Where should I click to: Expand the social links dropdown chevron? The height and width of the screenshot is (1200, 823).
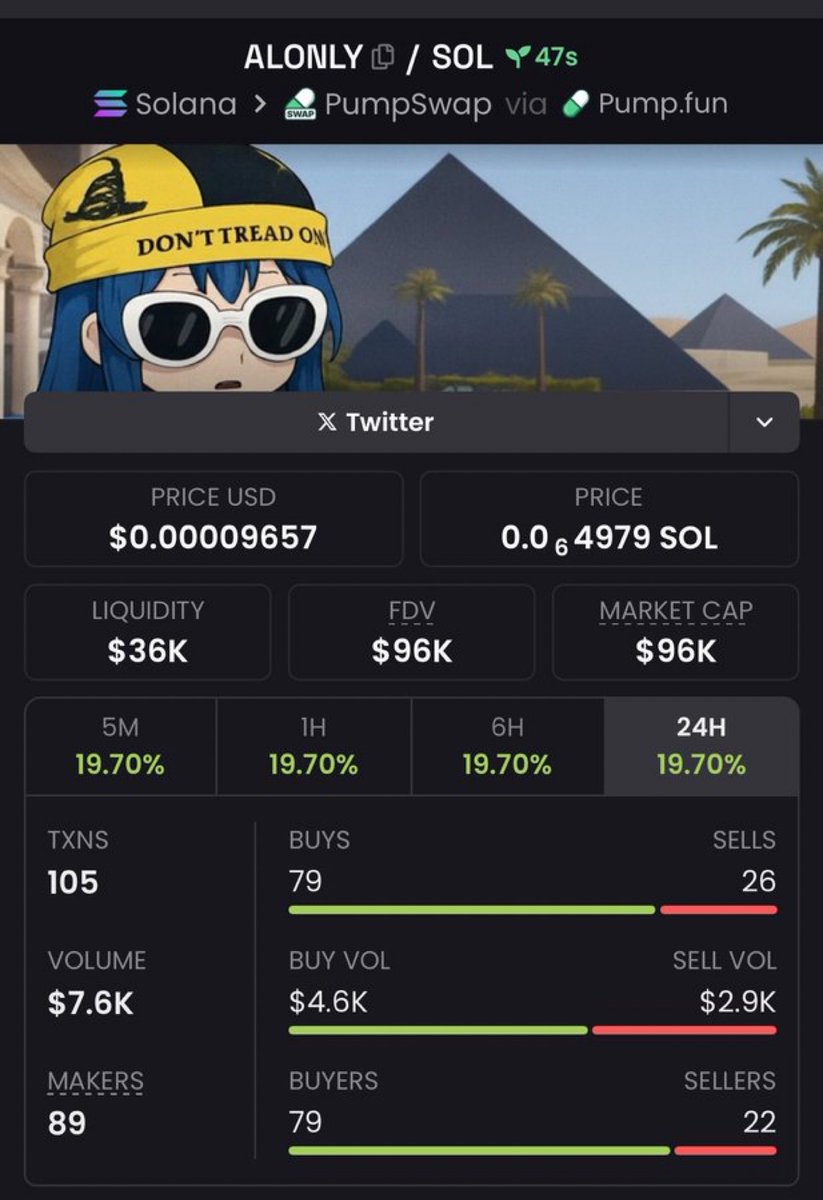(764, 422)
